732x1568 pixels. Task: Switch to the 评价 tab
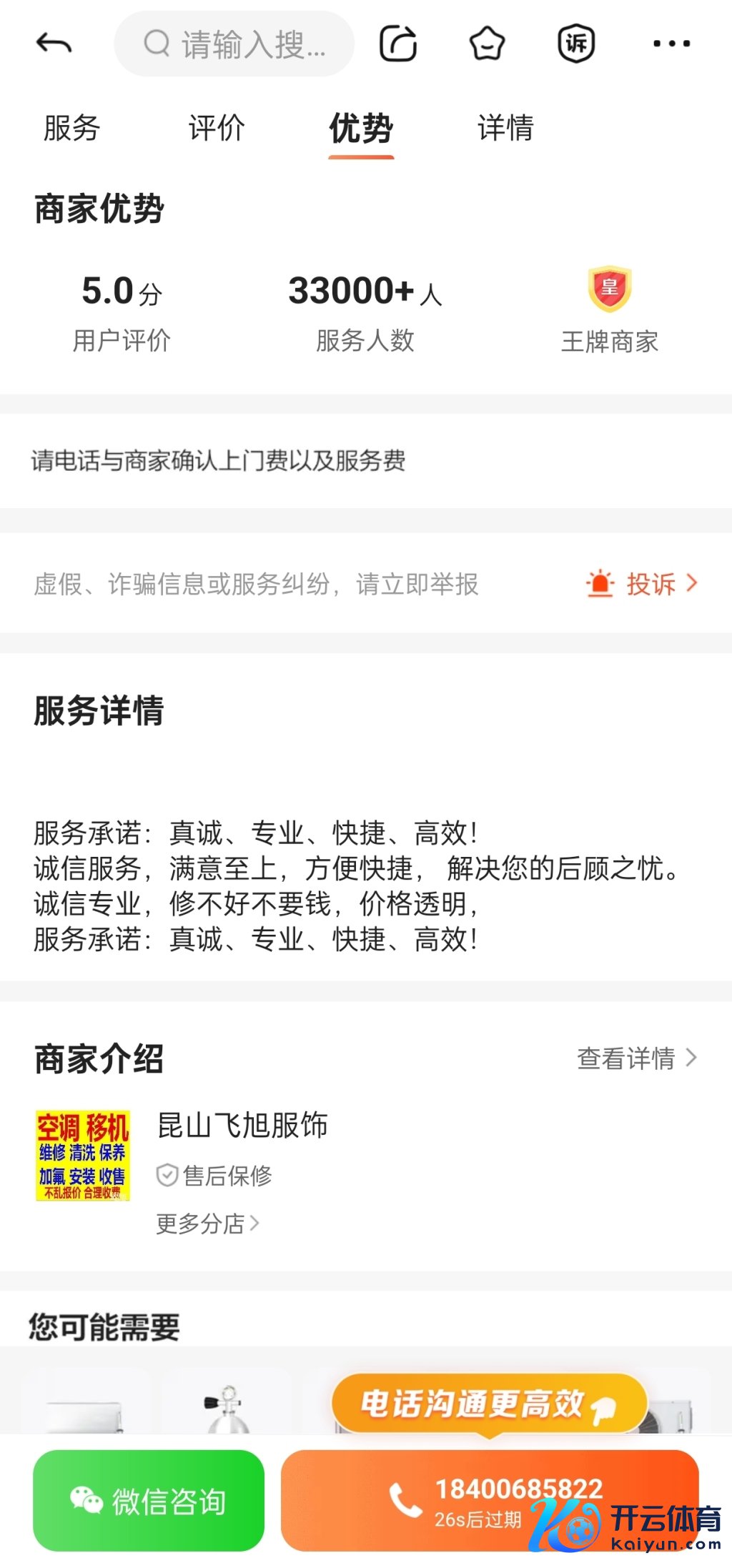(217, 129)
